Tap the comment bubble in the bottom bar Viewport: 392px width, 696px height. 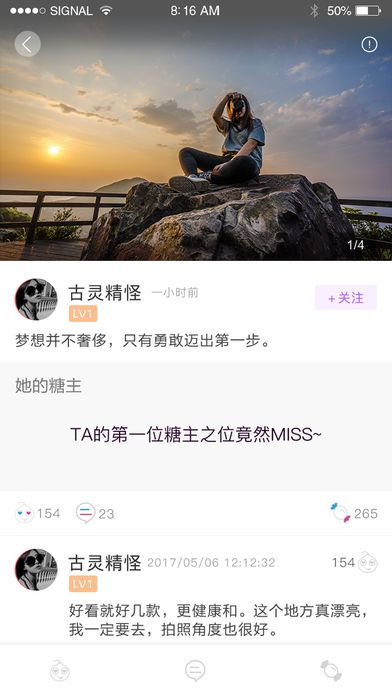pyautogui.click(x=195, y=670)
